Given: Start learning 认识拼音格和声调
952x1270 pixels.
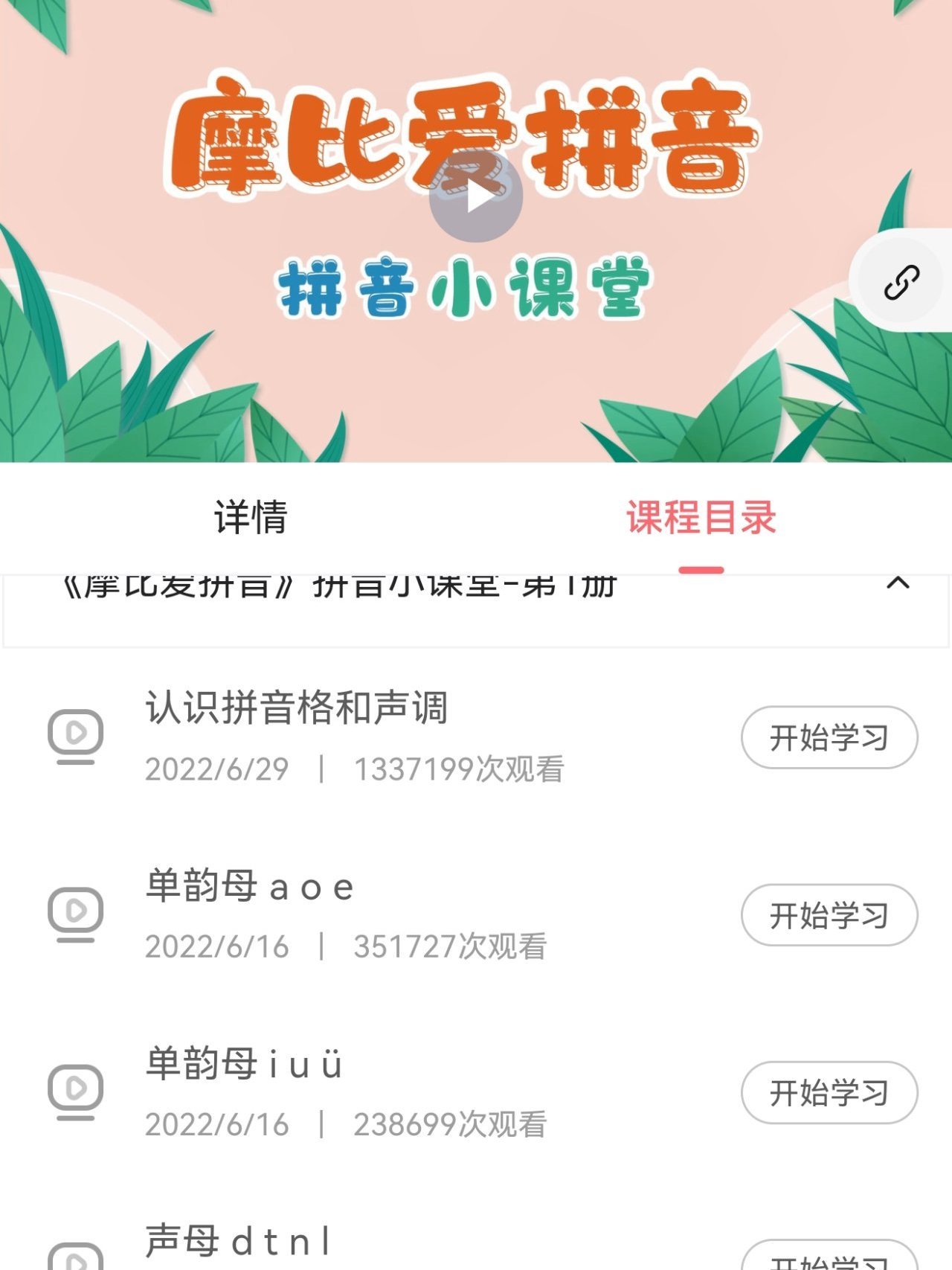Looking at the screenshot, I should tap(829, 737).
